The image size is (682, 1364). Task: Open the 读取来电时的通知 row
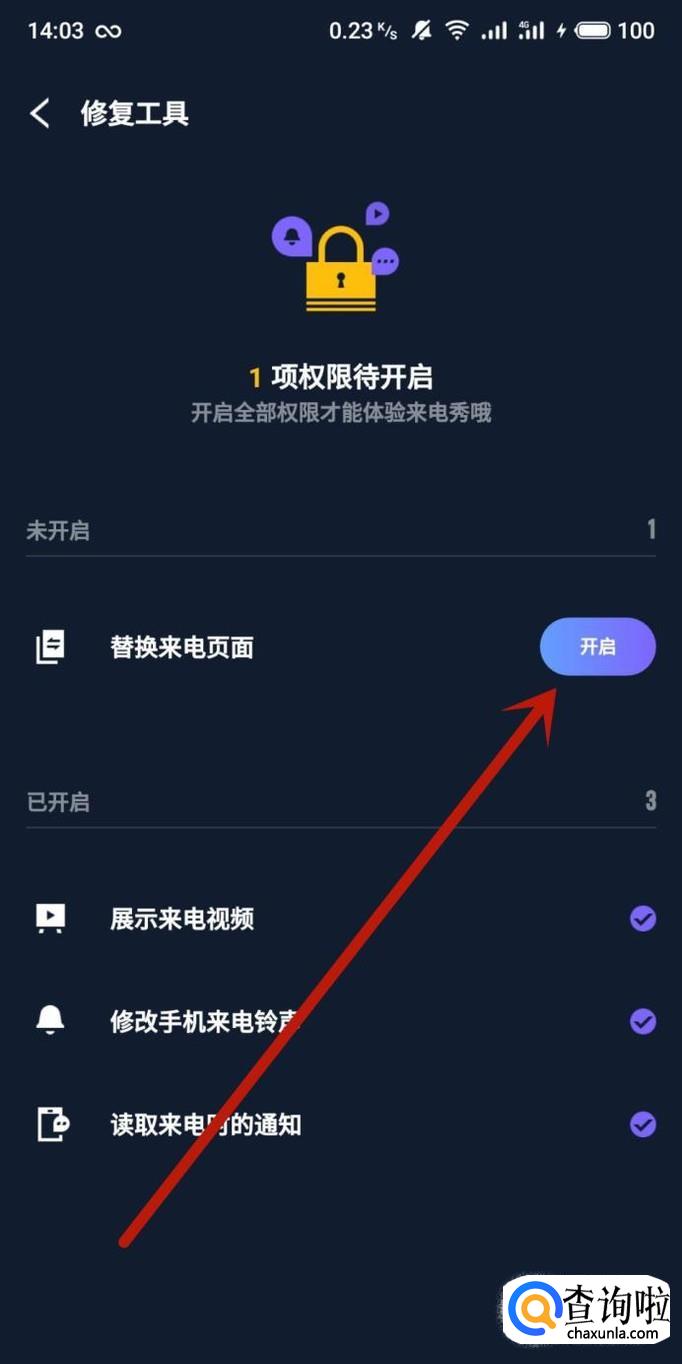point(205,1125)
